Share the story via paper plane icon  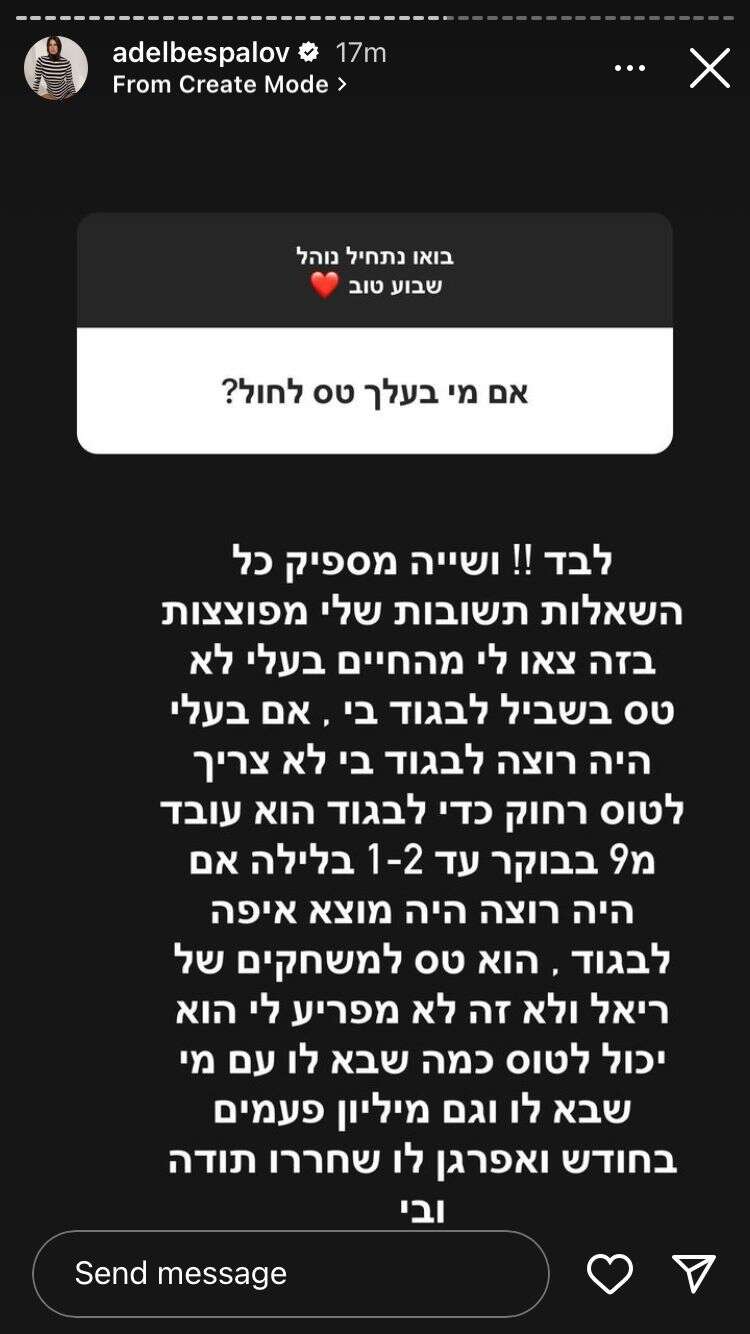tap(693, 1273)
